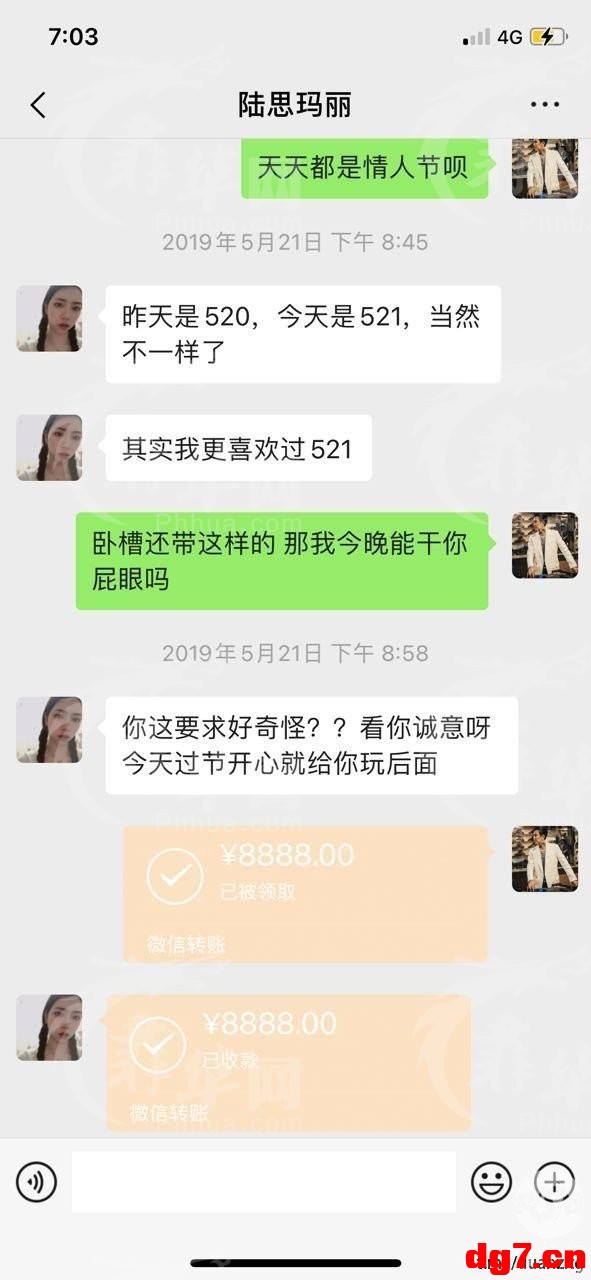Switch to voice message input
This screenshot has height=1280, width=591.
(x=37, y=1183)
